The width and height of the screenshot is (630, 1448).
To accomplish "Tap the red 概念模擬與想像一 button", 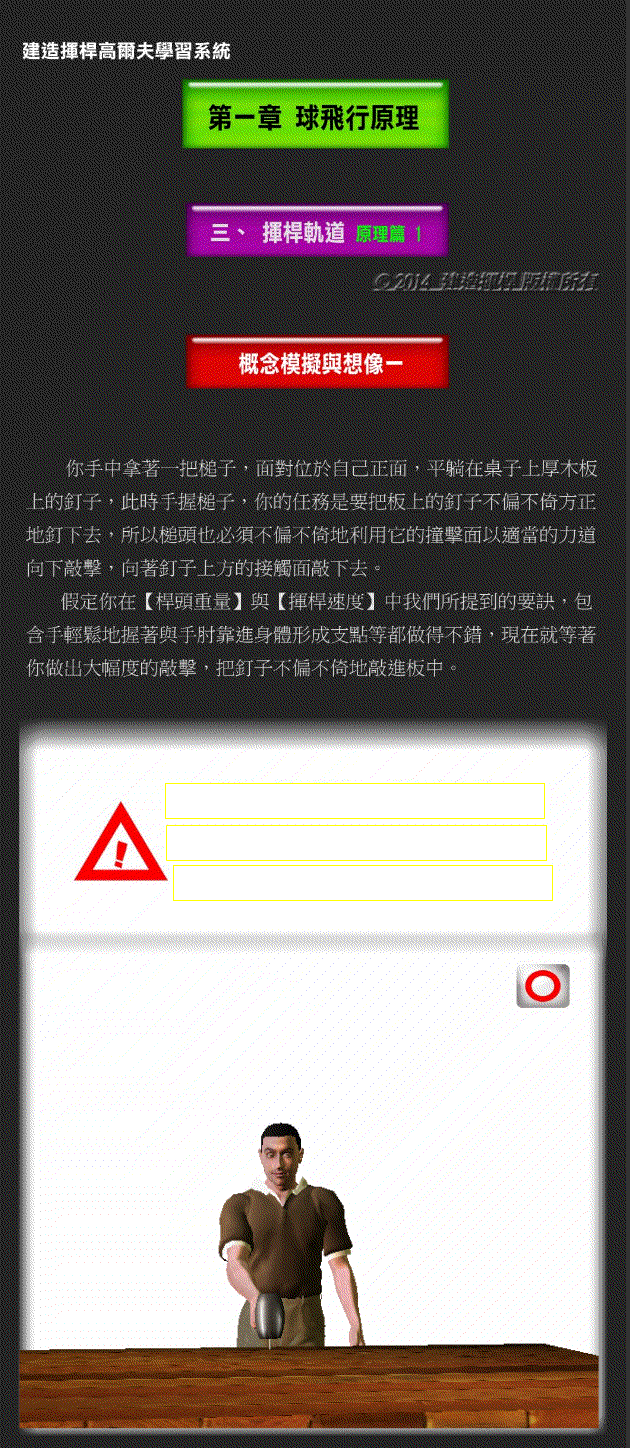I will pos(317,362).
